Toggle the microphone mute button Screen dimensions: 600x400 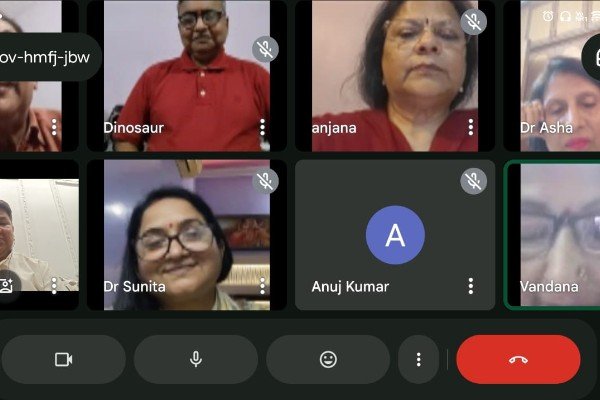tap(196, 359)
